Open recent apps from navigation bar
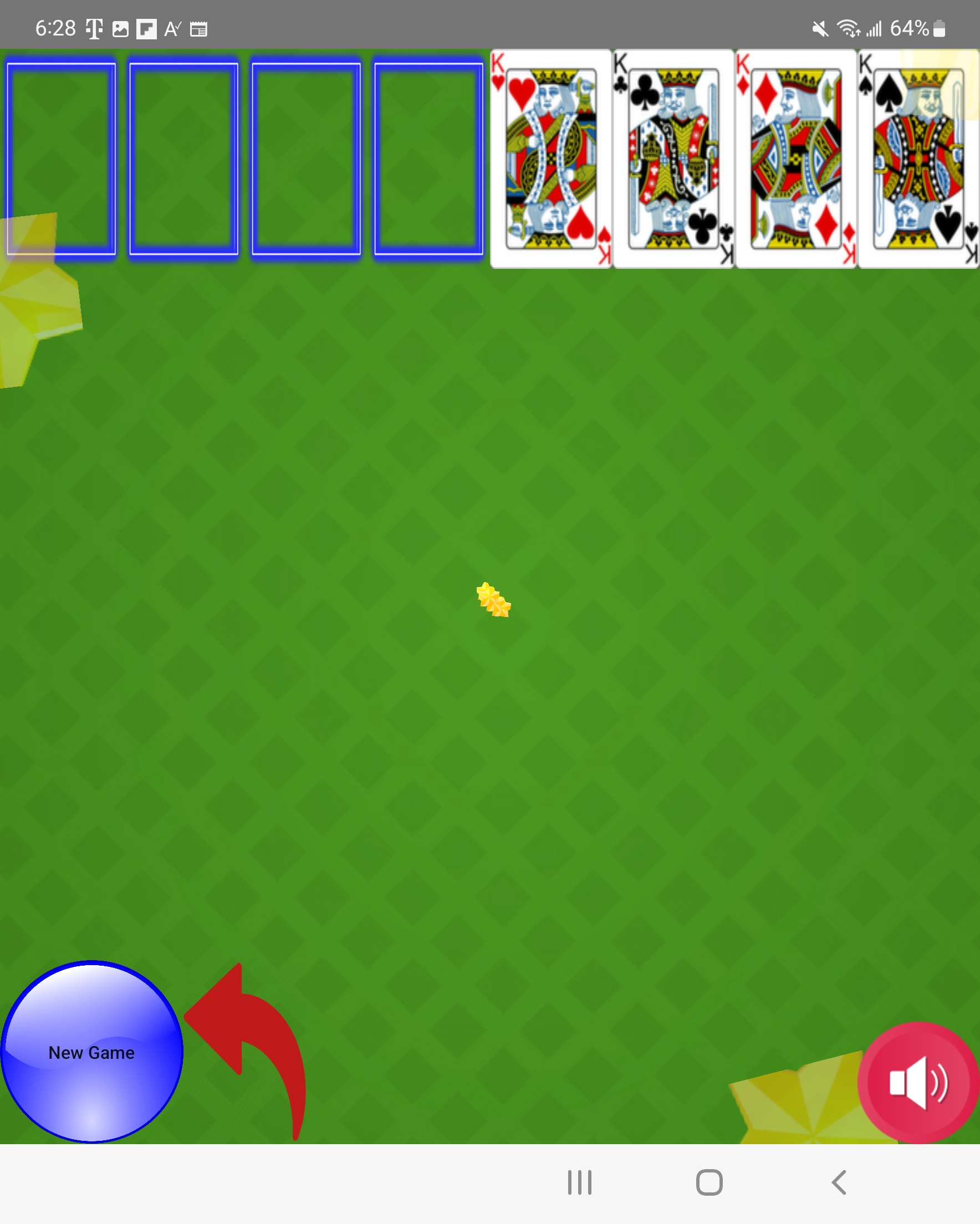This screenshot has height=1224, width=980. [580, 1182]
